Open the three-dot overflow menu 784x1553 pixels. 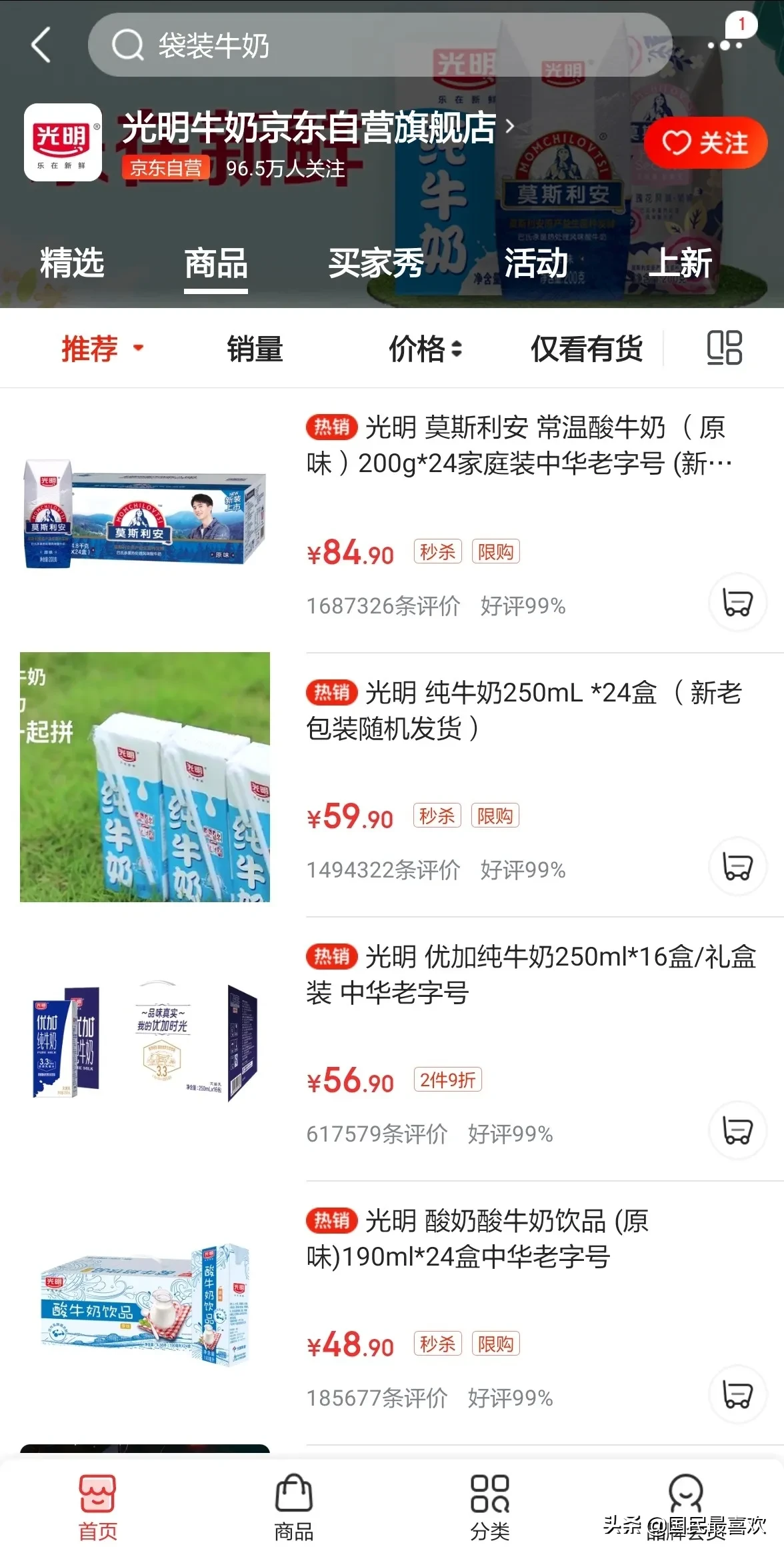724,45
